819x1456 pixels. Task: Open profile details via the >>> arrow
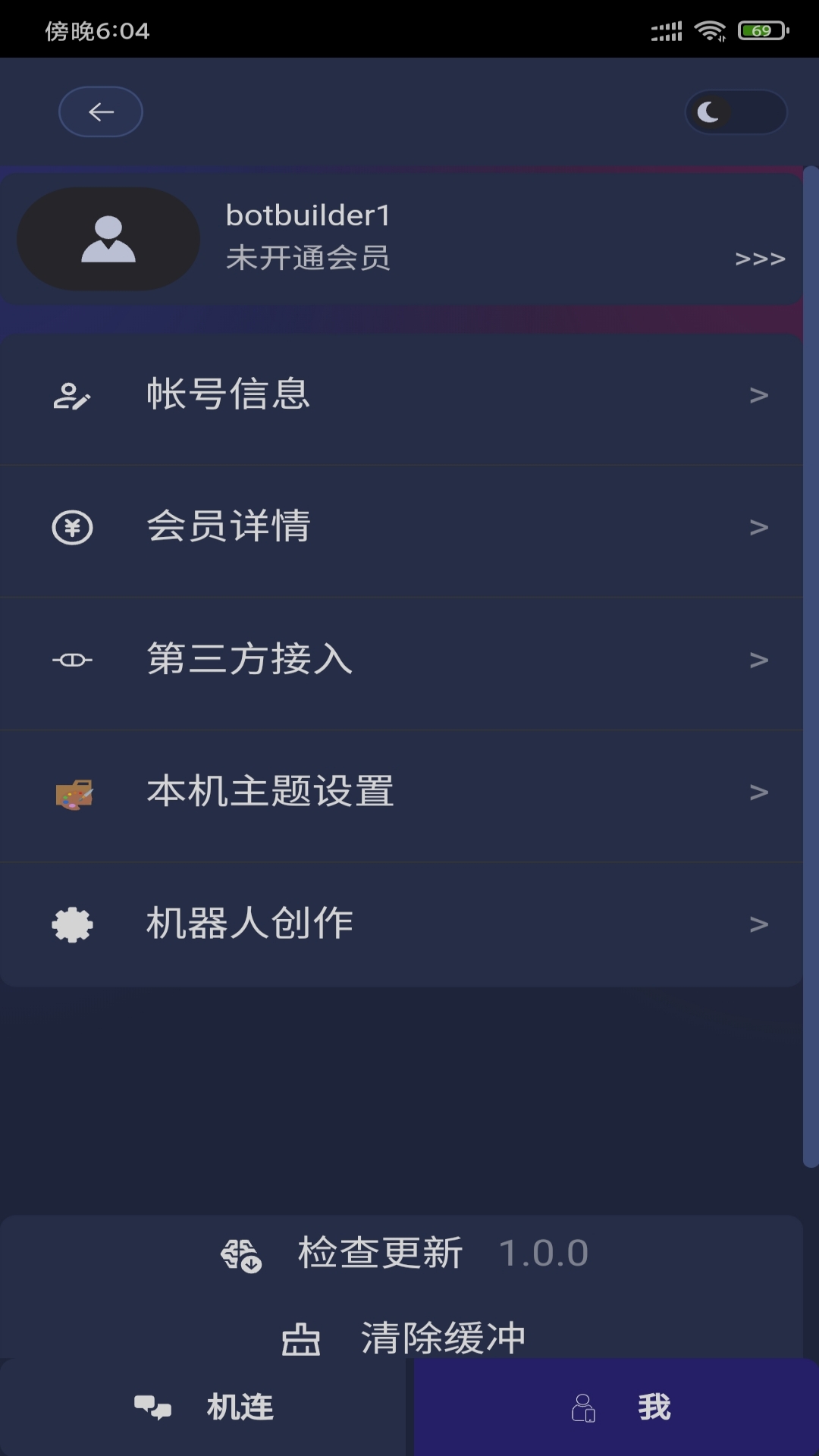point(758,258)
